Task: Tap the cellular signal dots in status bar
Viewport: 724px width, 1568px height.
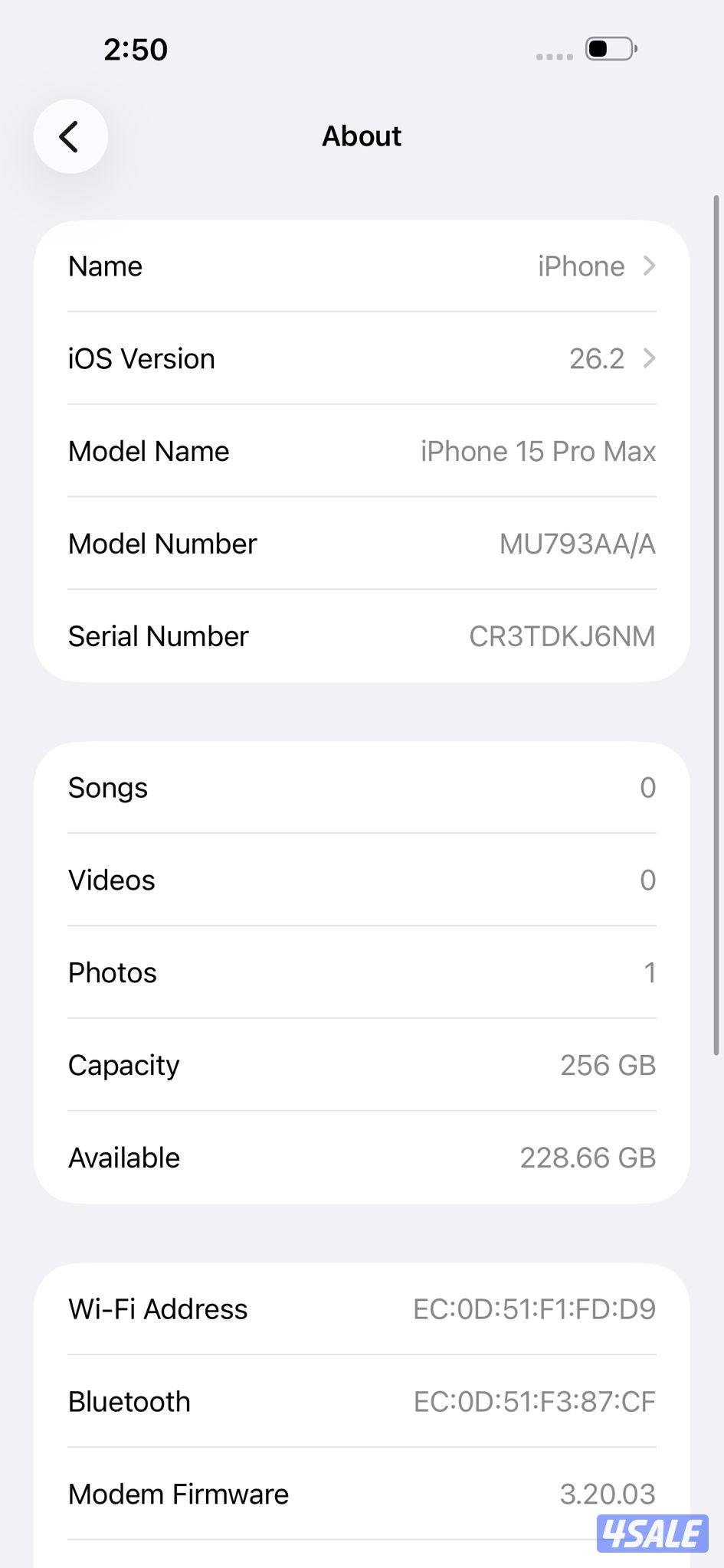Action: [x=554, y=54]
